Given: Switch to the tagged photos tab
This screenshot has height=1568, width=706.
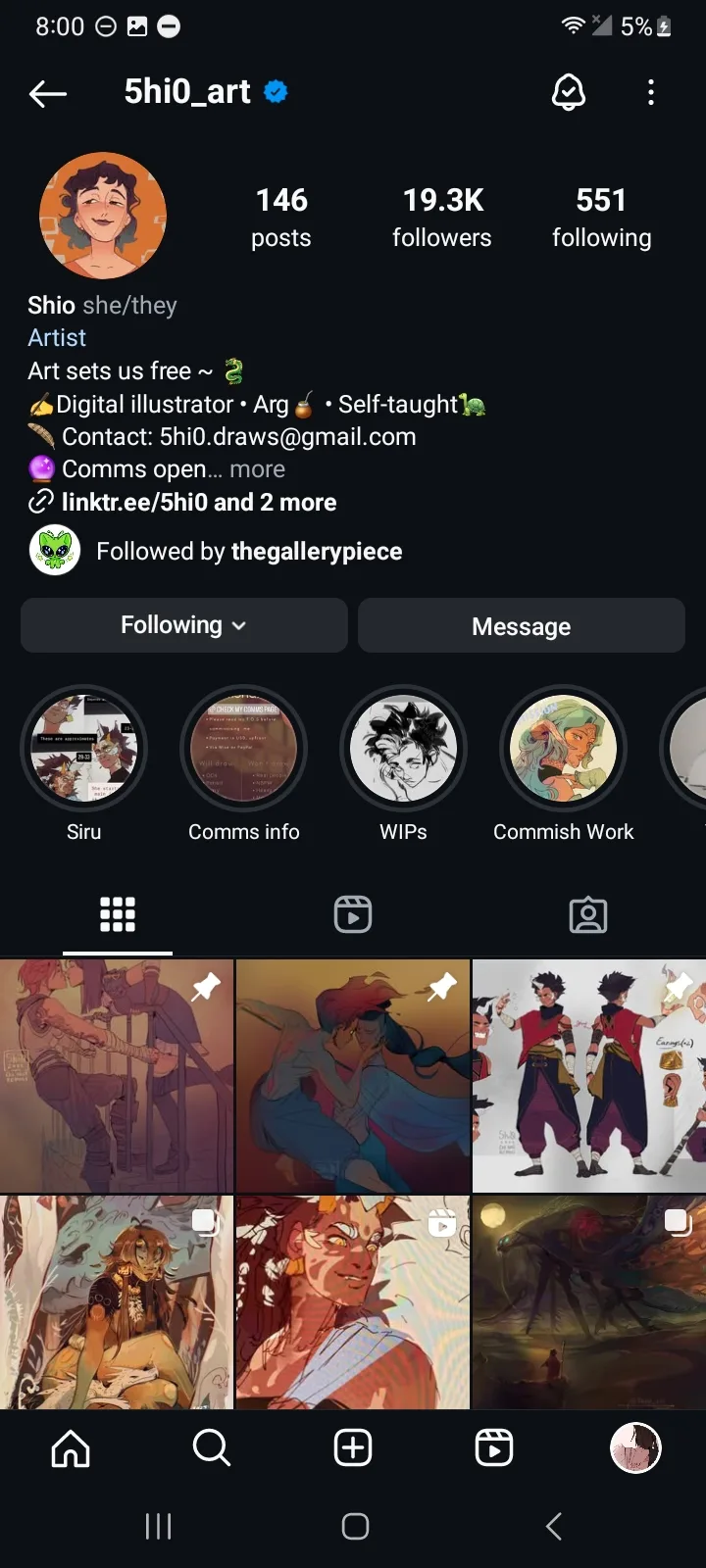Looking at the screenshot, I should coord(588,914).
